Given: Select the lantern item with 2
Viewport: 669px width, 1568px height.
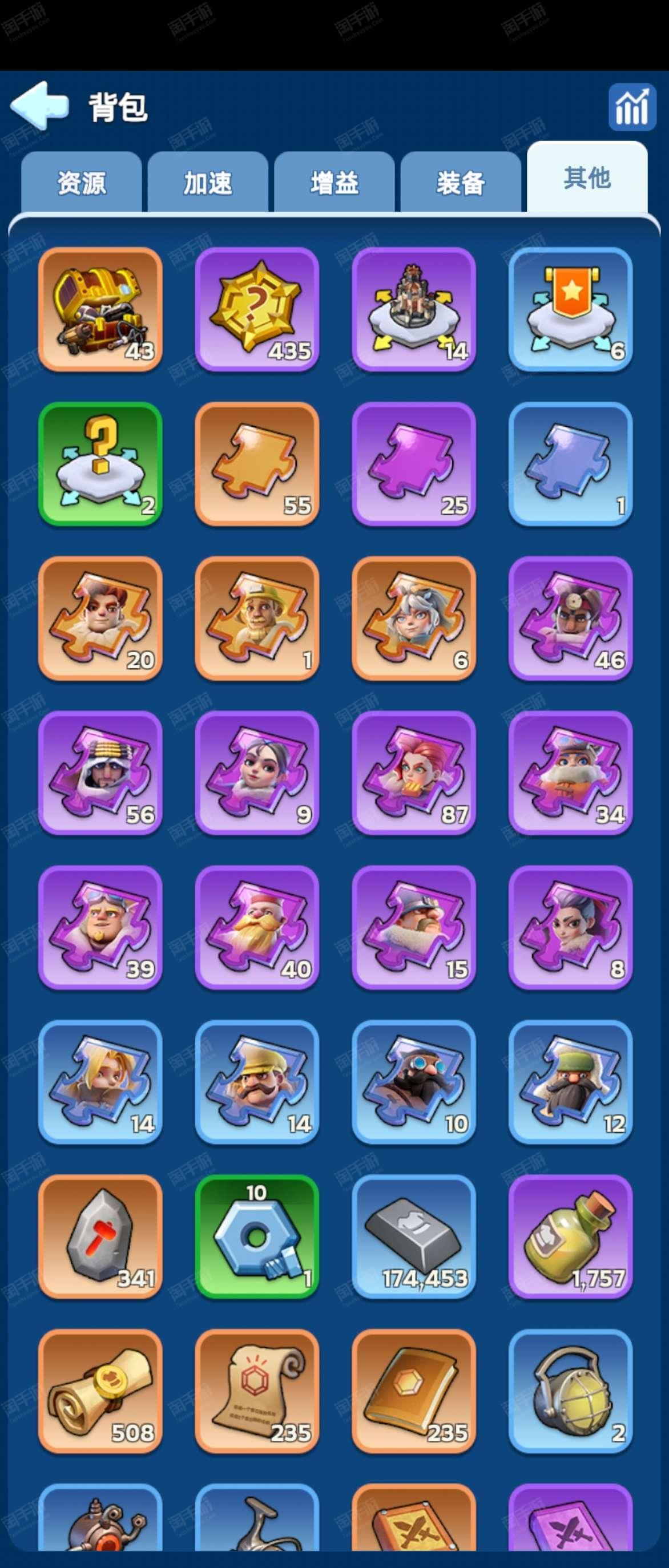Looking at the screenshot, I should click(570, 1391).
